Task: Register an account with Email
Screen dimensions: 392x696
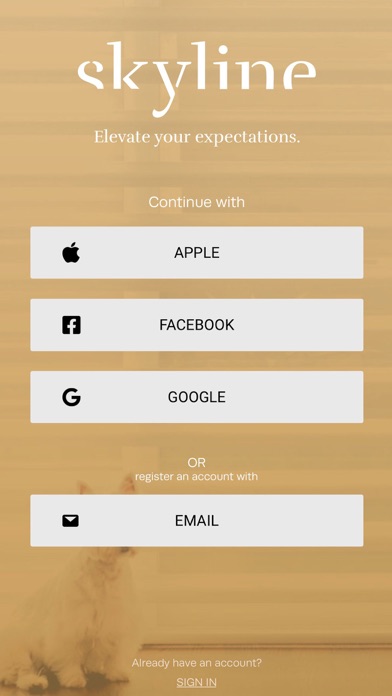Action: point(197,521)
